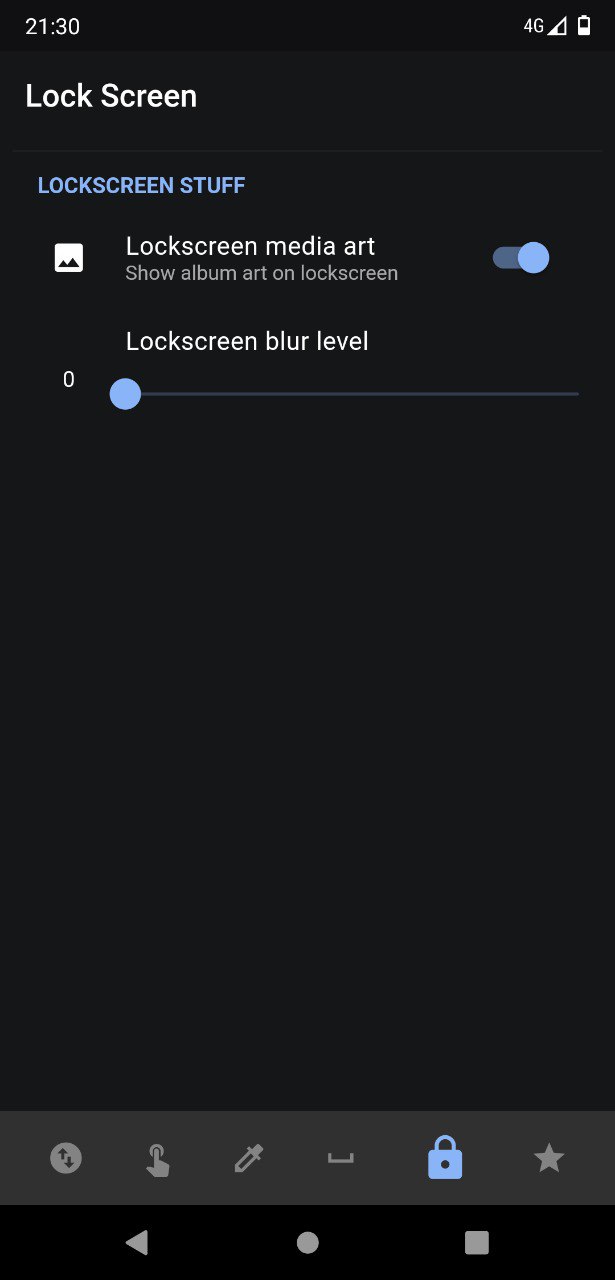Screen dimensions: 615x1280
Task: Tap the Lockscreen blur level slider track
Action: 350,394
